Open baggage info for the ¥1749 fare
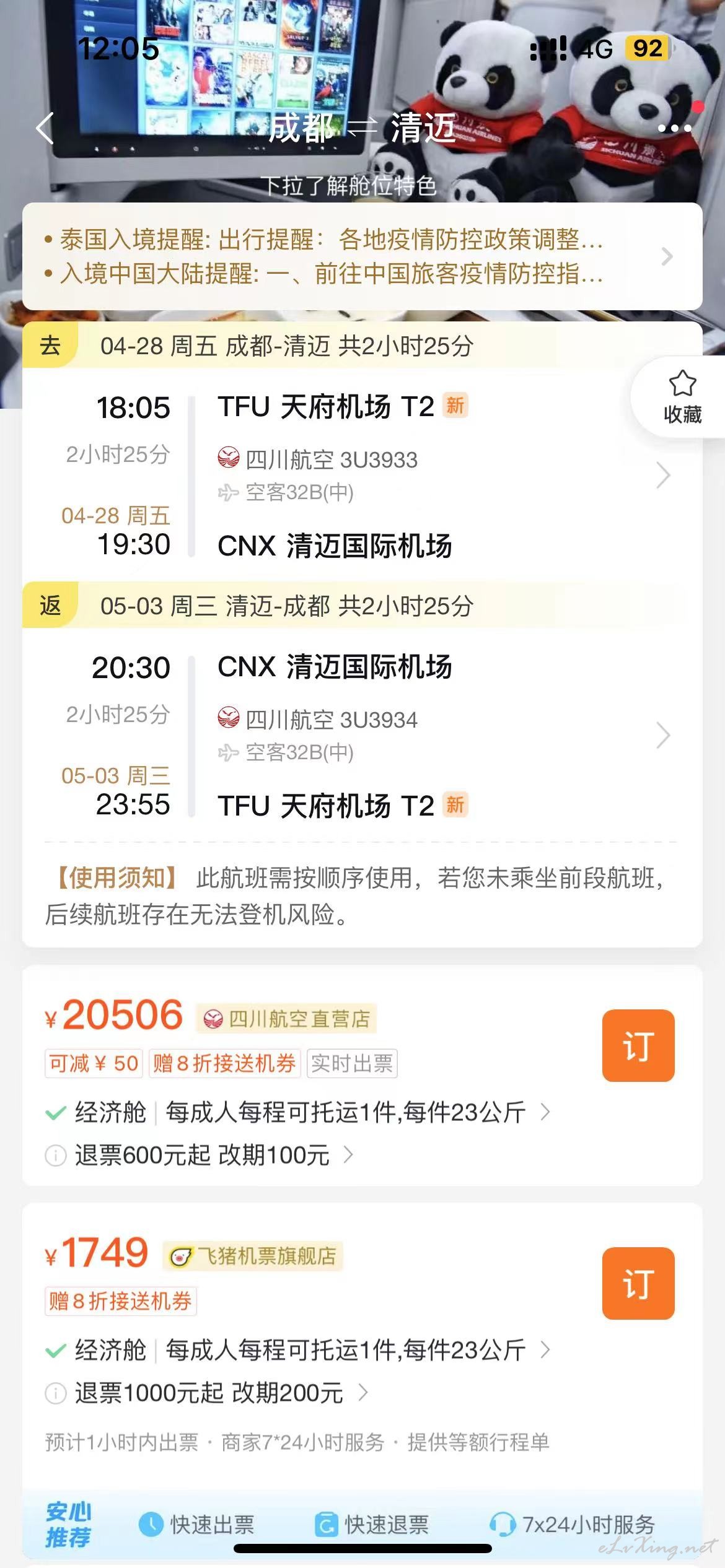This screenshot has height=1568, width=725. pyautogui.click(x=297, y=1350)
